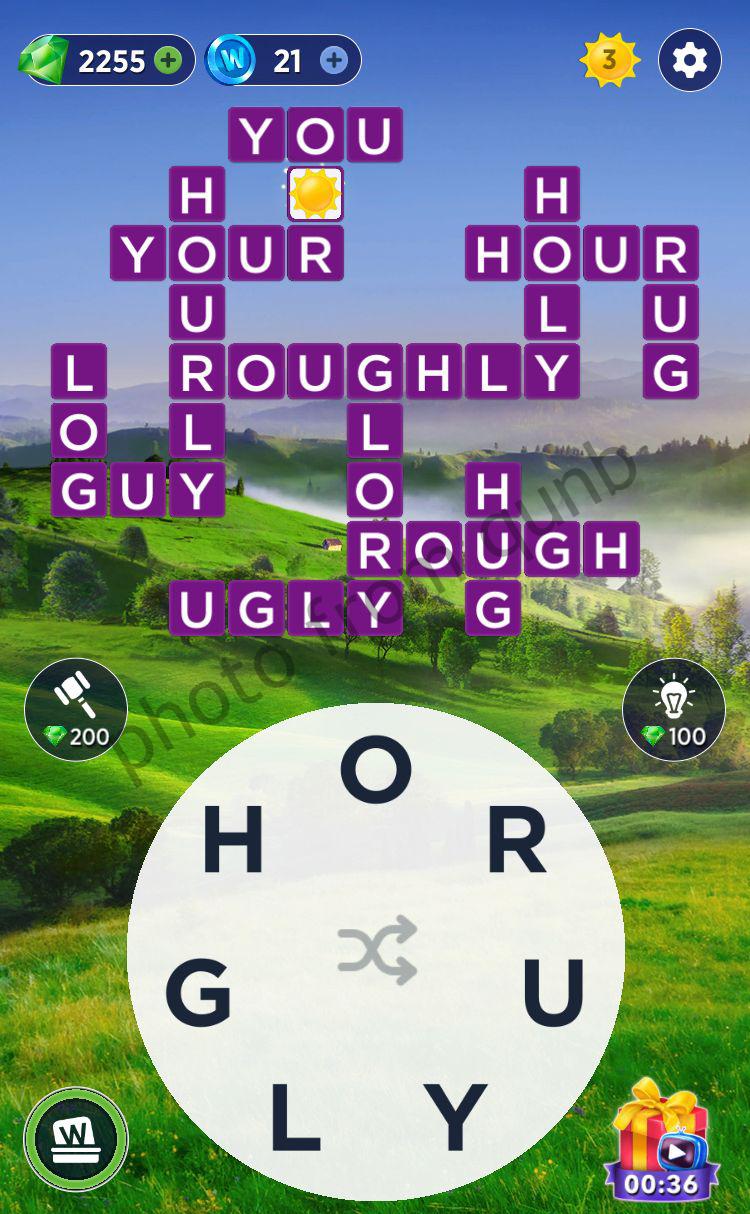
Task: Open the gift box video reward
Action: 659,1142
